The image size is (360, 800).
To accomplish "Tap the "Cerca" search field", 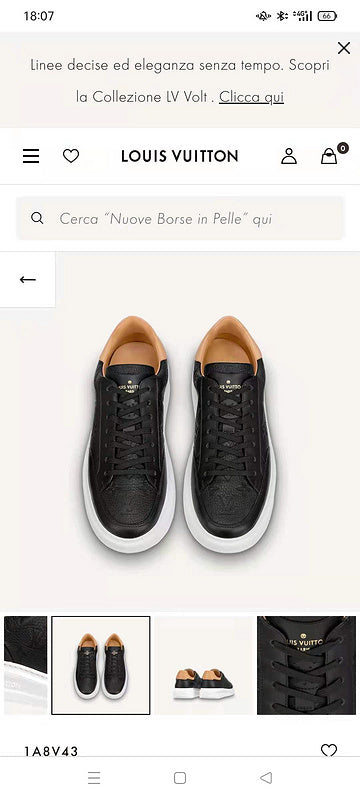I will click(x=180, y=218).
